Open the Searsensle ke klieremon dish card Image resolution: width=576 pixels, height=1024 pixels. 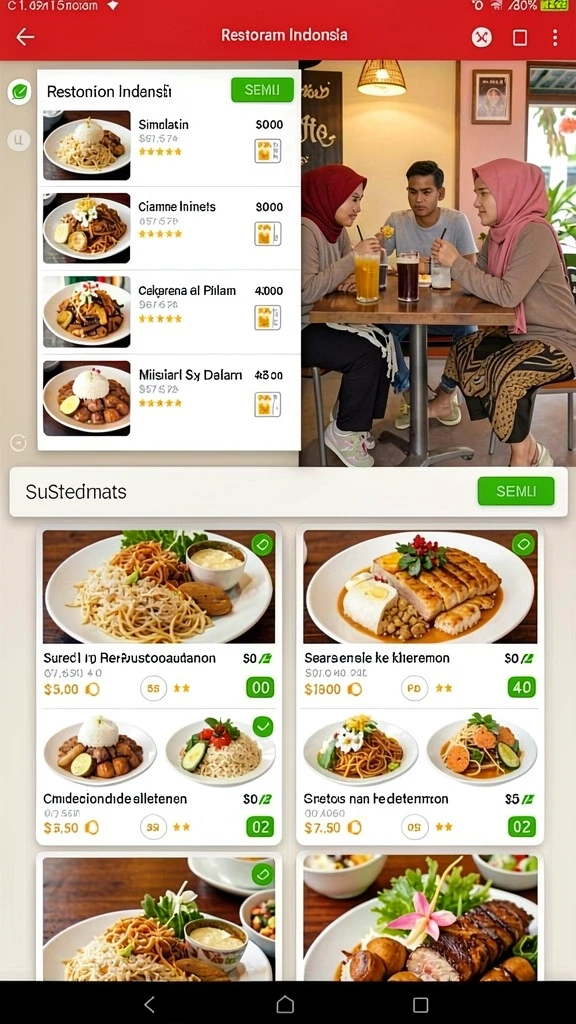(420, 615)
